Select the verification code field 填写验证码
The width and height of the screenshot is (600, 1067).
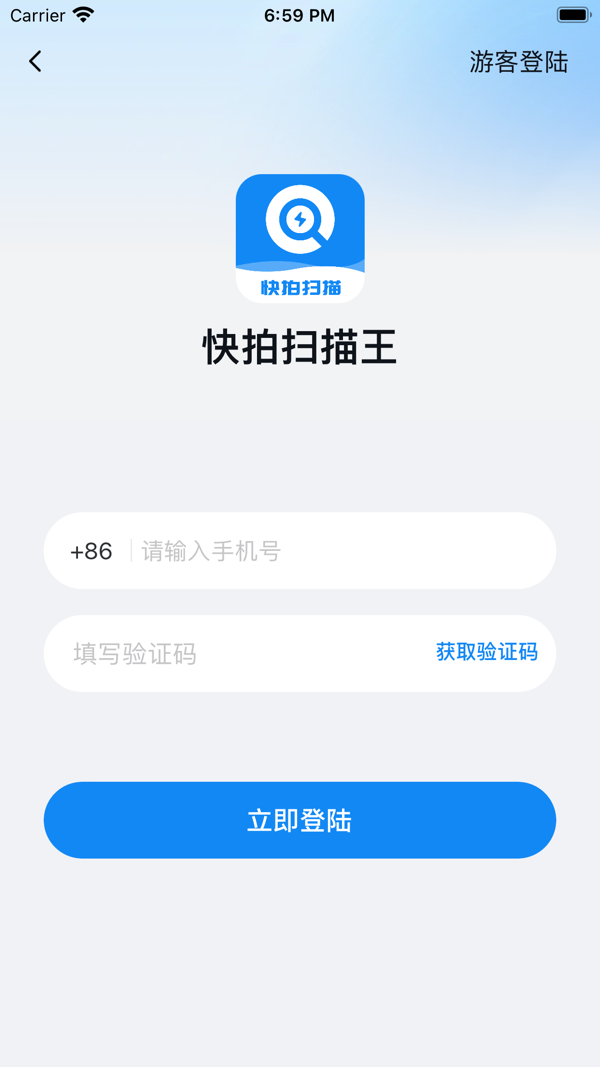click(x=240, y=654)
